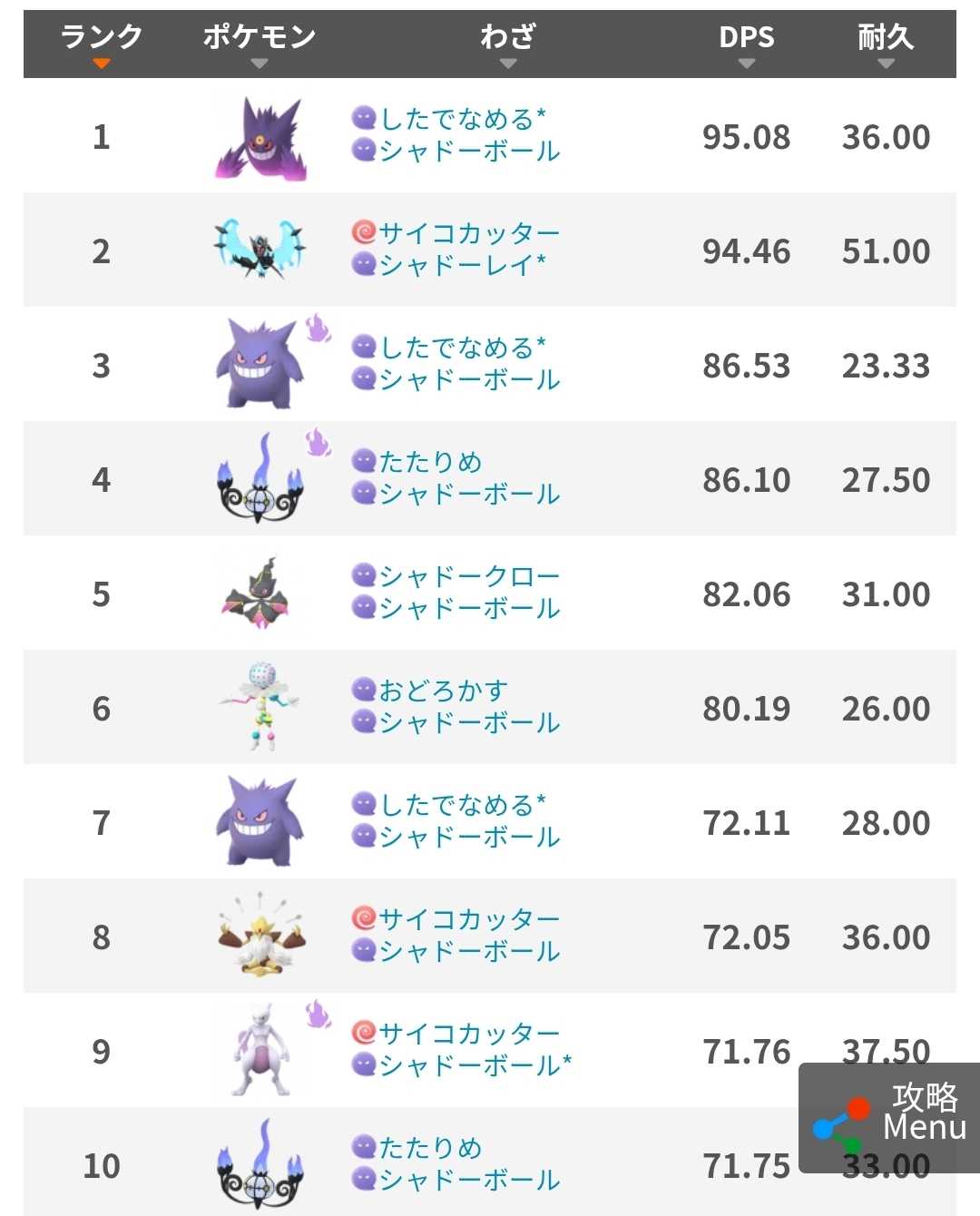
Task: Sort table by わざ column
Action: pyautogui.click(x=507, y=44)
